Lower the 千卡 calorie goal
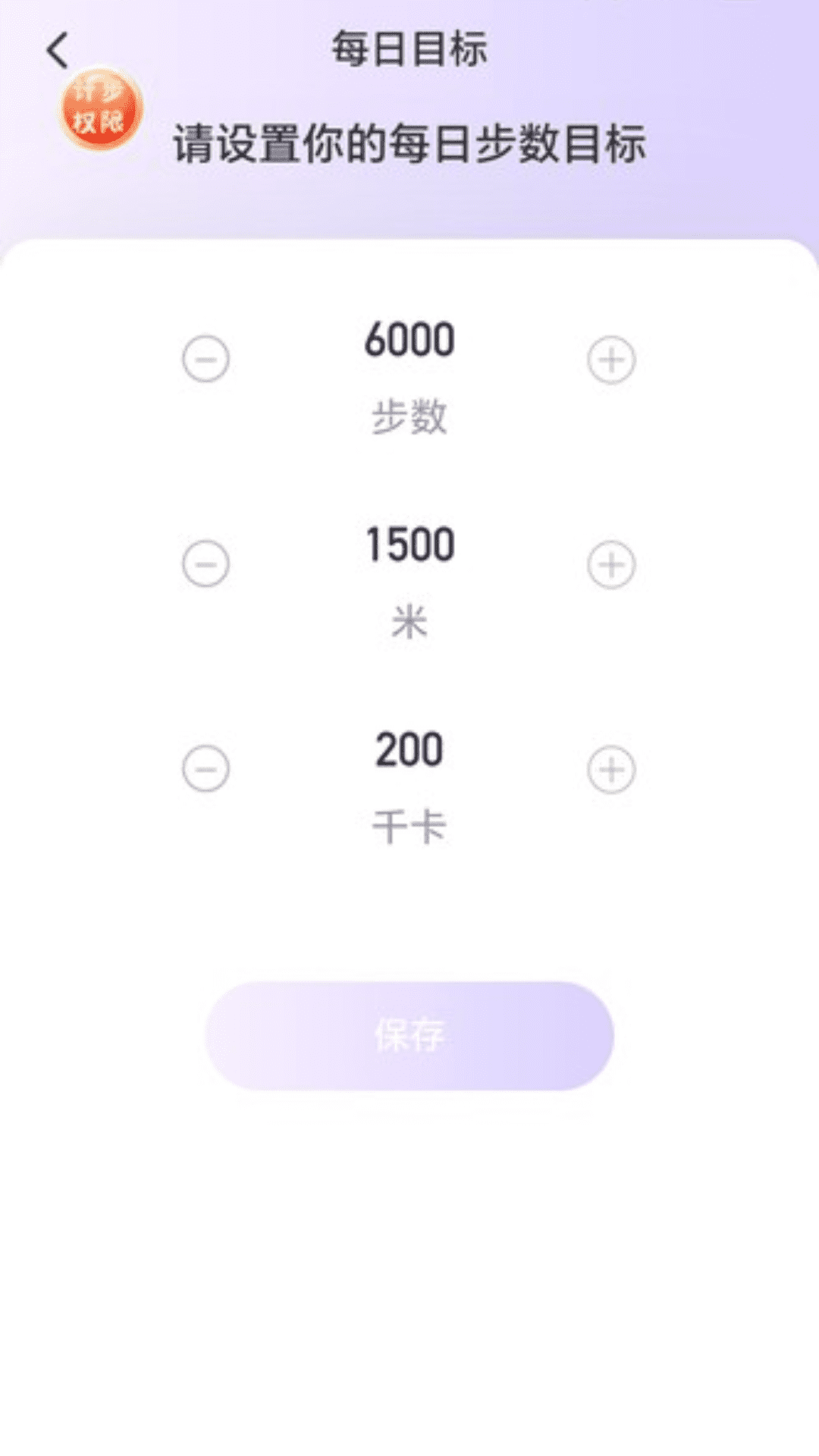The width and height of the screenshot is (819, 1456). pos(206,769)
